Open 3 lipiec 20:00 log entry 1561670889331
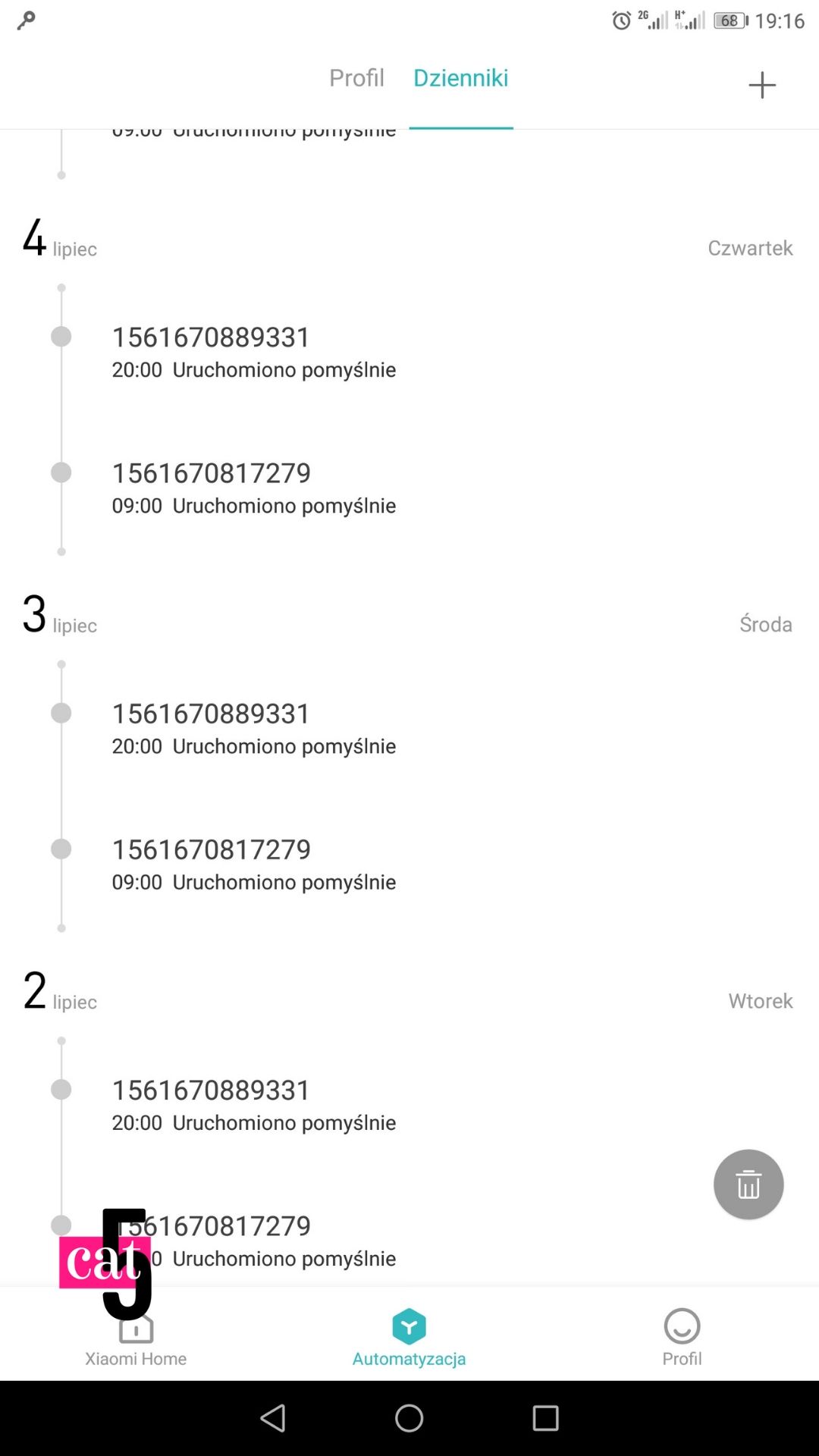This screenshot has height=1456, width=819. [253, 728]
